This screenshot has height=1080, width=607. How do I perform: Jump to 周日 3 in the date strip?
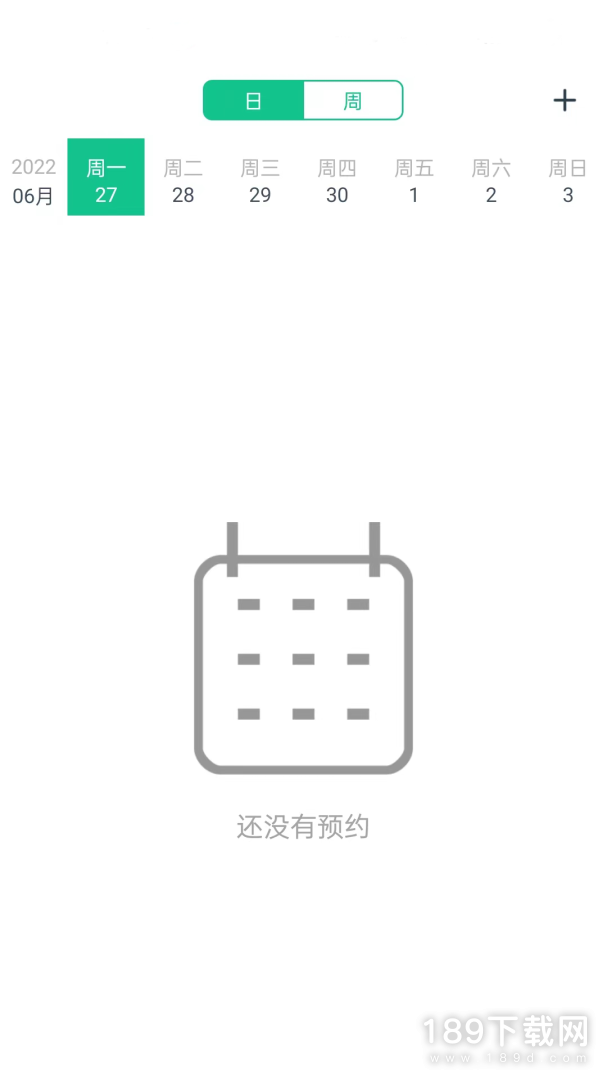pyautogui.click(x=567, y=181)
